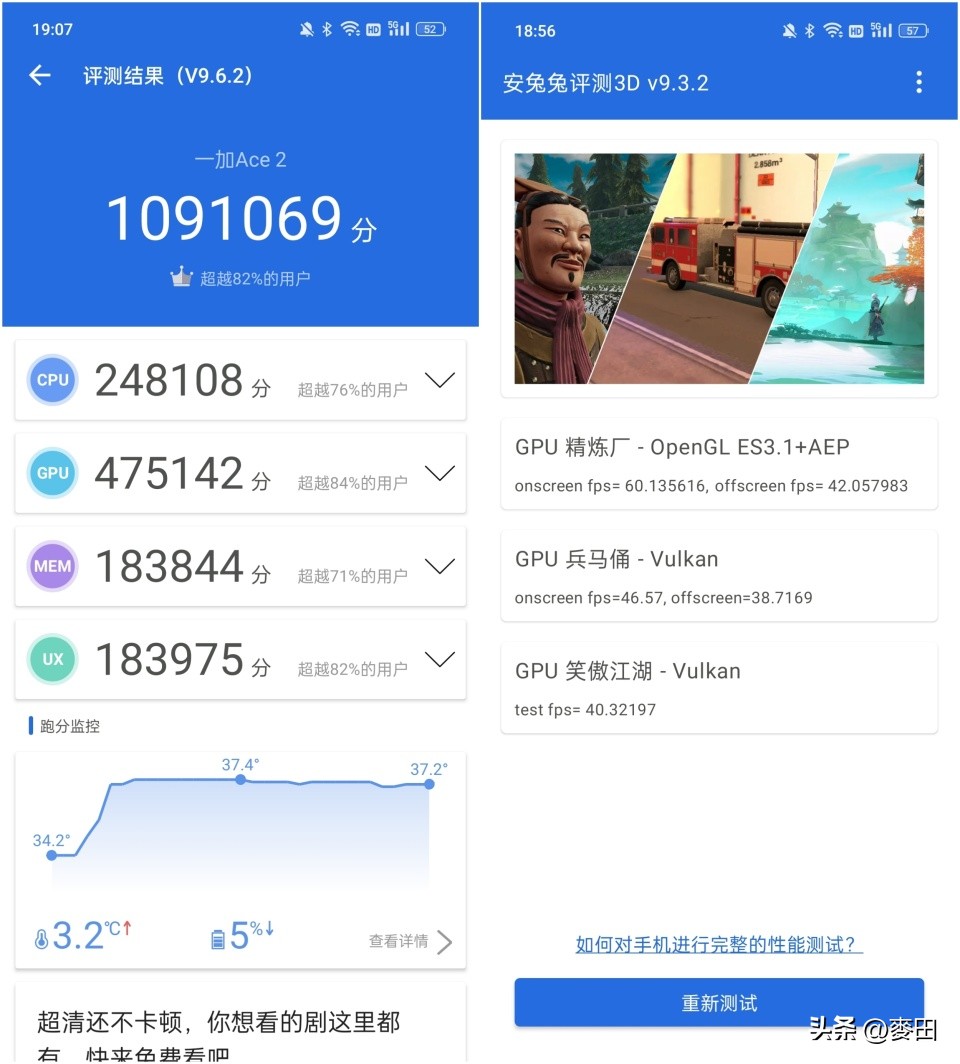Select the GPU score icon

[x=52, y=473]
